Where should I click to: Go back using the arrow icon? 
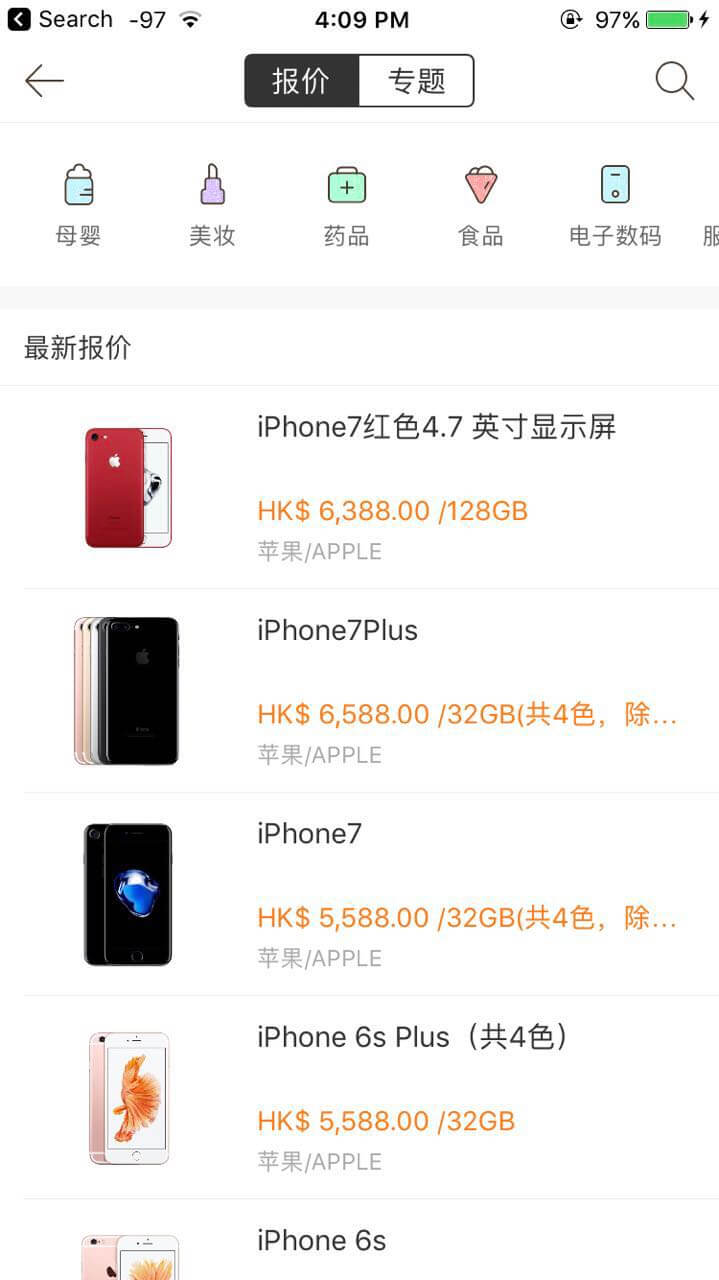[x=44, y=81]
